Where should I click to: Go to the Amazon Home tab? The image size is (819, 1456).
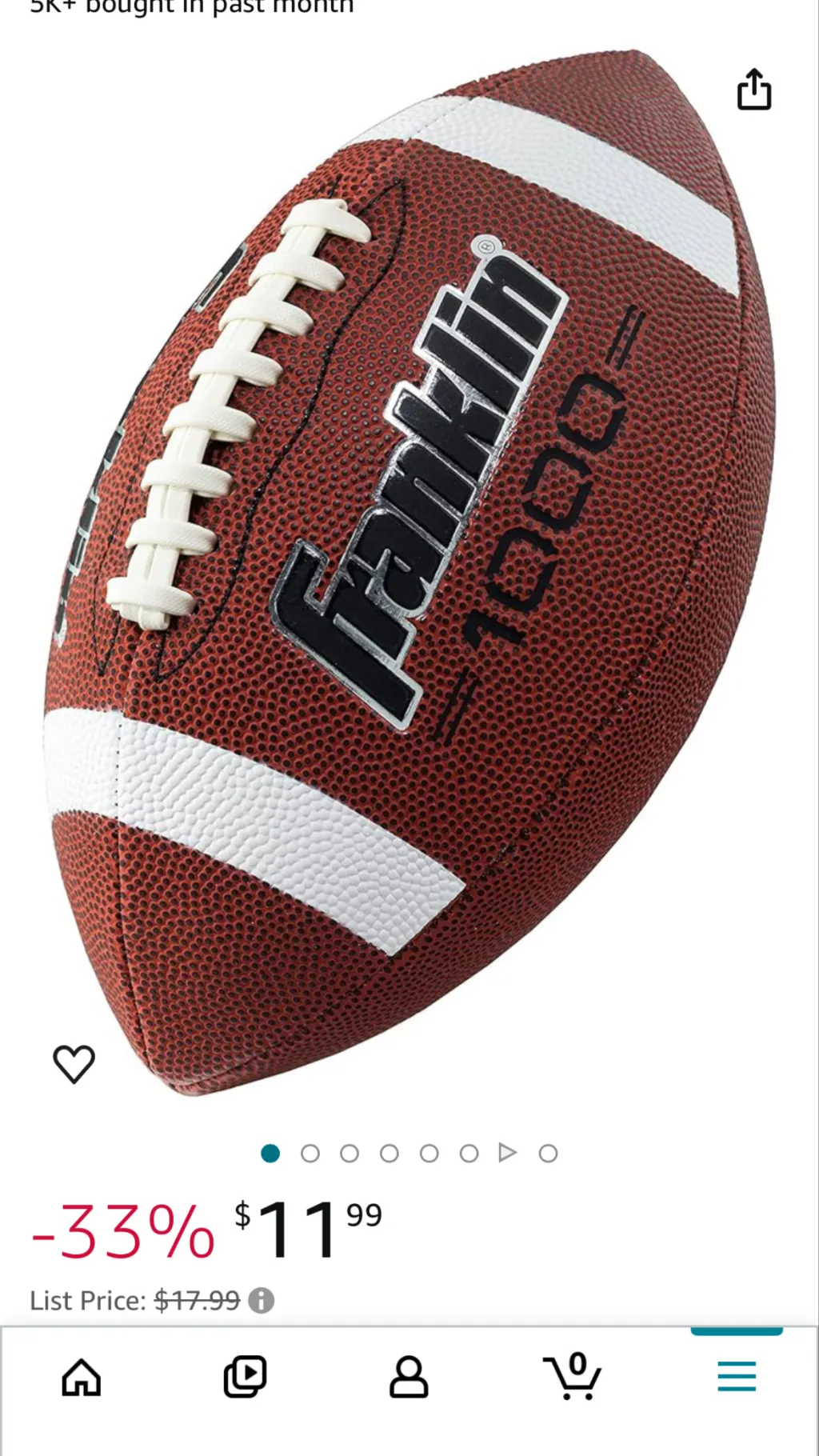[82, 1377]
